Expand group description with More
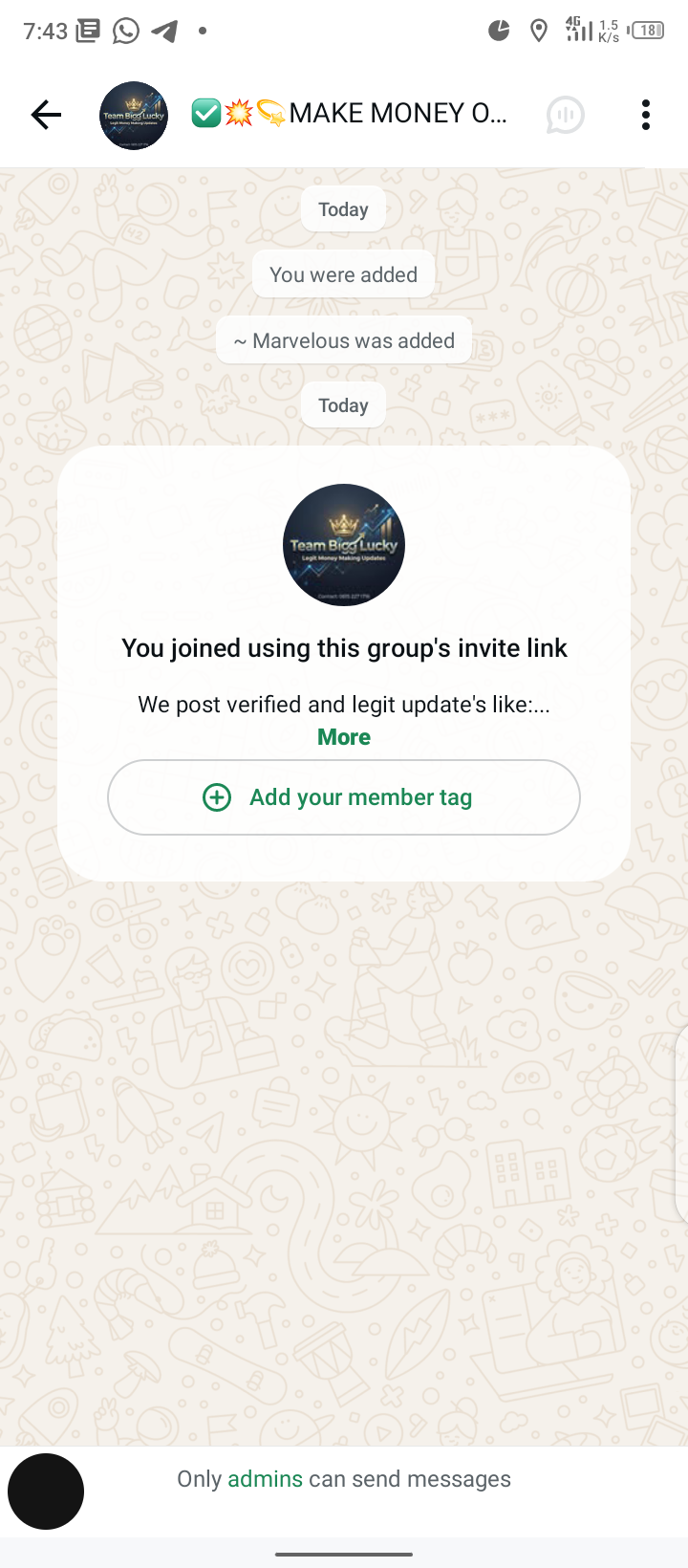 344,737
